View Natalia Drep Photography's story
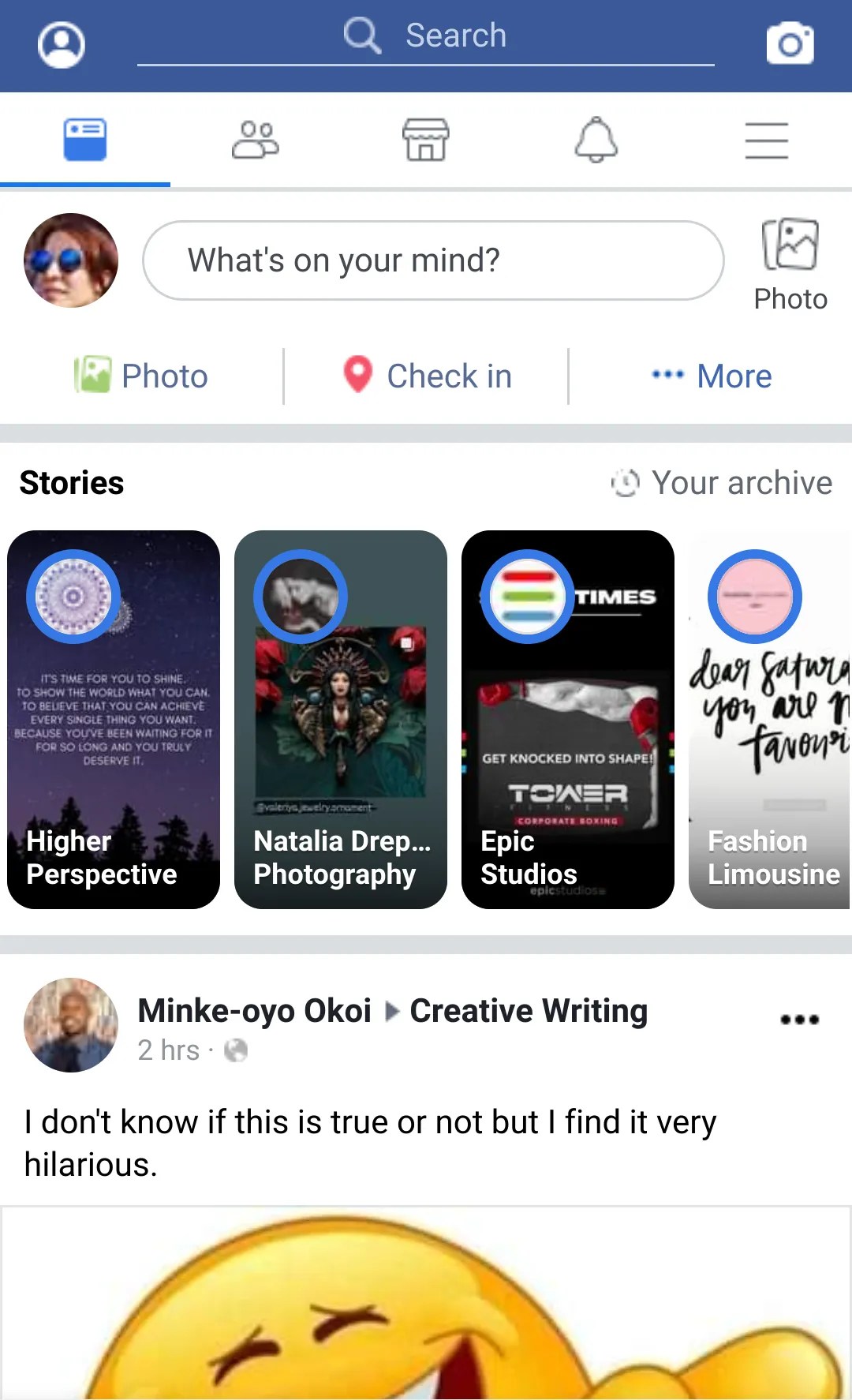This screenshot has height=1400, width=852. pyautogui.click(x=340, y=718)
